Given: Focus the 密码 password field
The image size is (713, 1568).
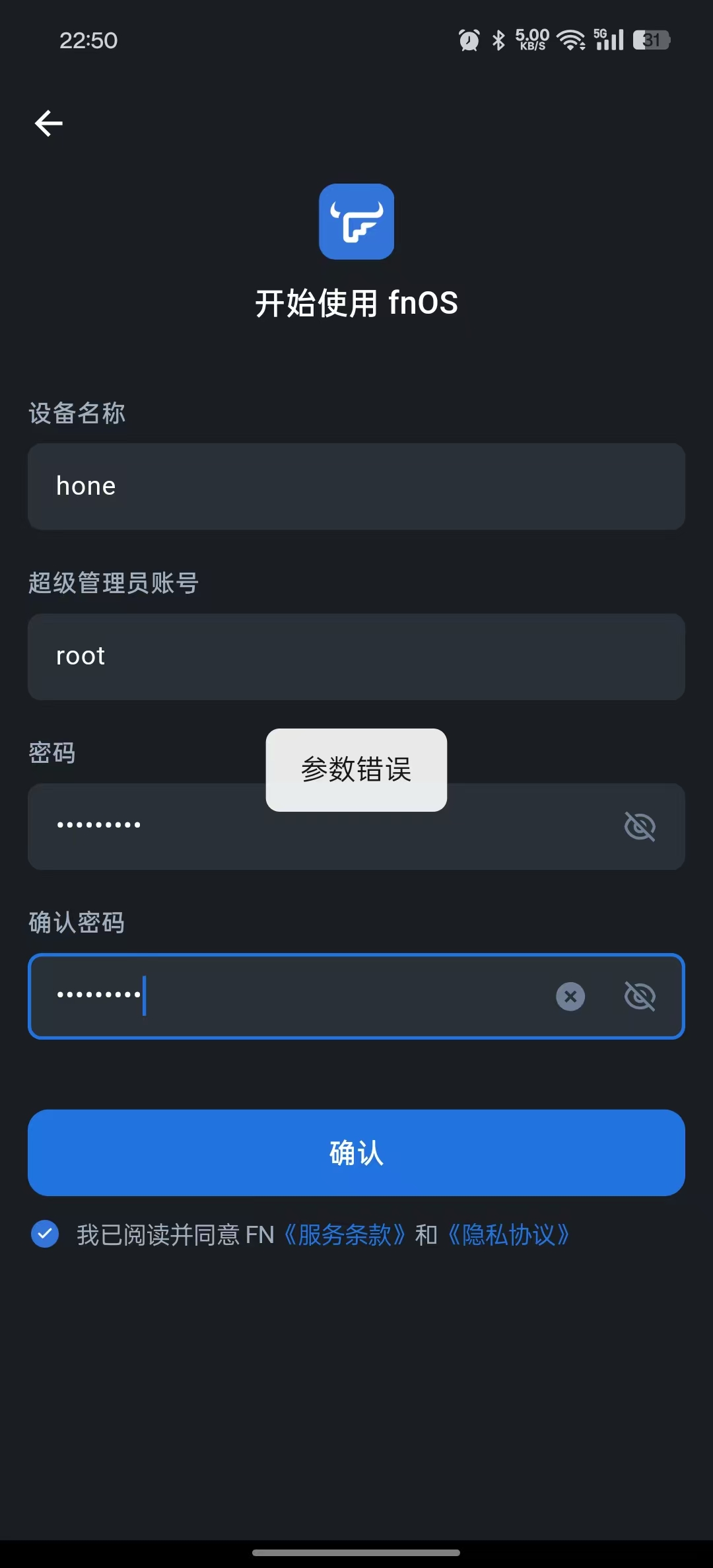Looking at the screenshot, I should click(x=317, y=837).
